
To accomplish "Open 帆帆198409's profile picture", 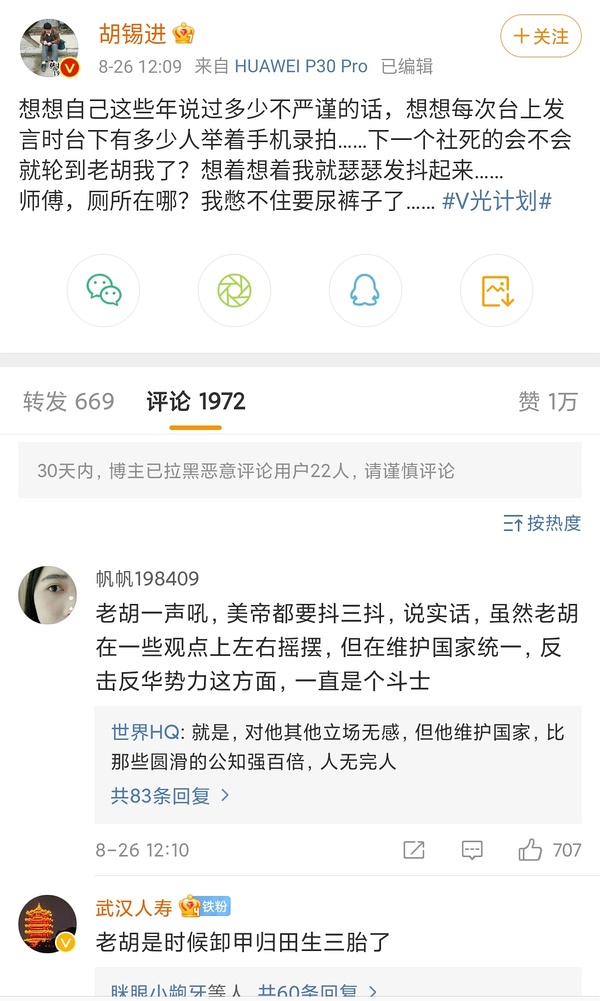I will (x=48, y=595).
